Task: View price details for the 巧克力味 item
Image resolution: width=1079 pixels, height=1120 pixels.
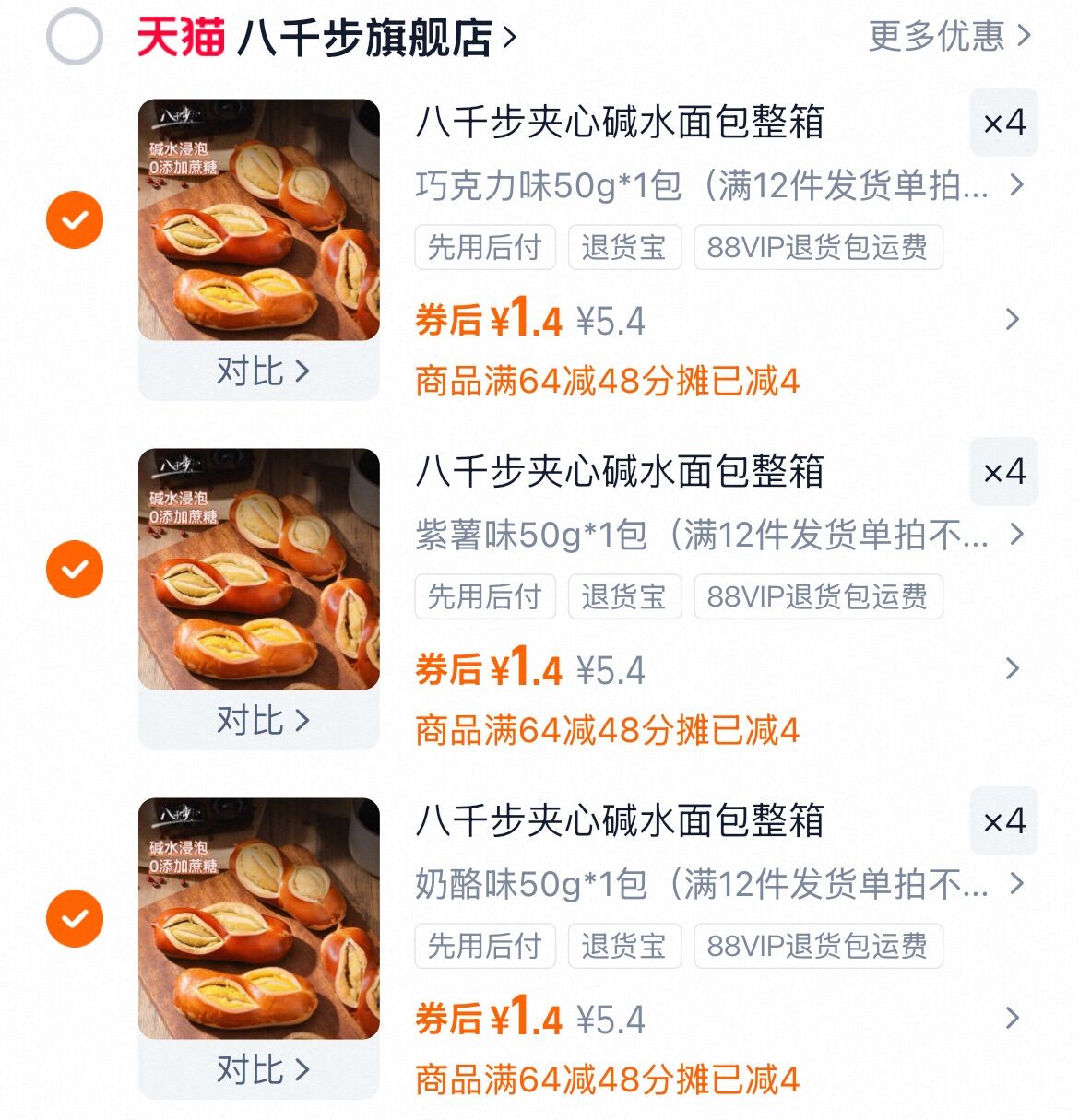Action: [x=1012, y=320]
